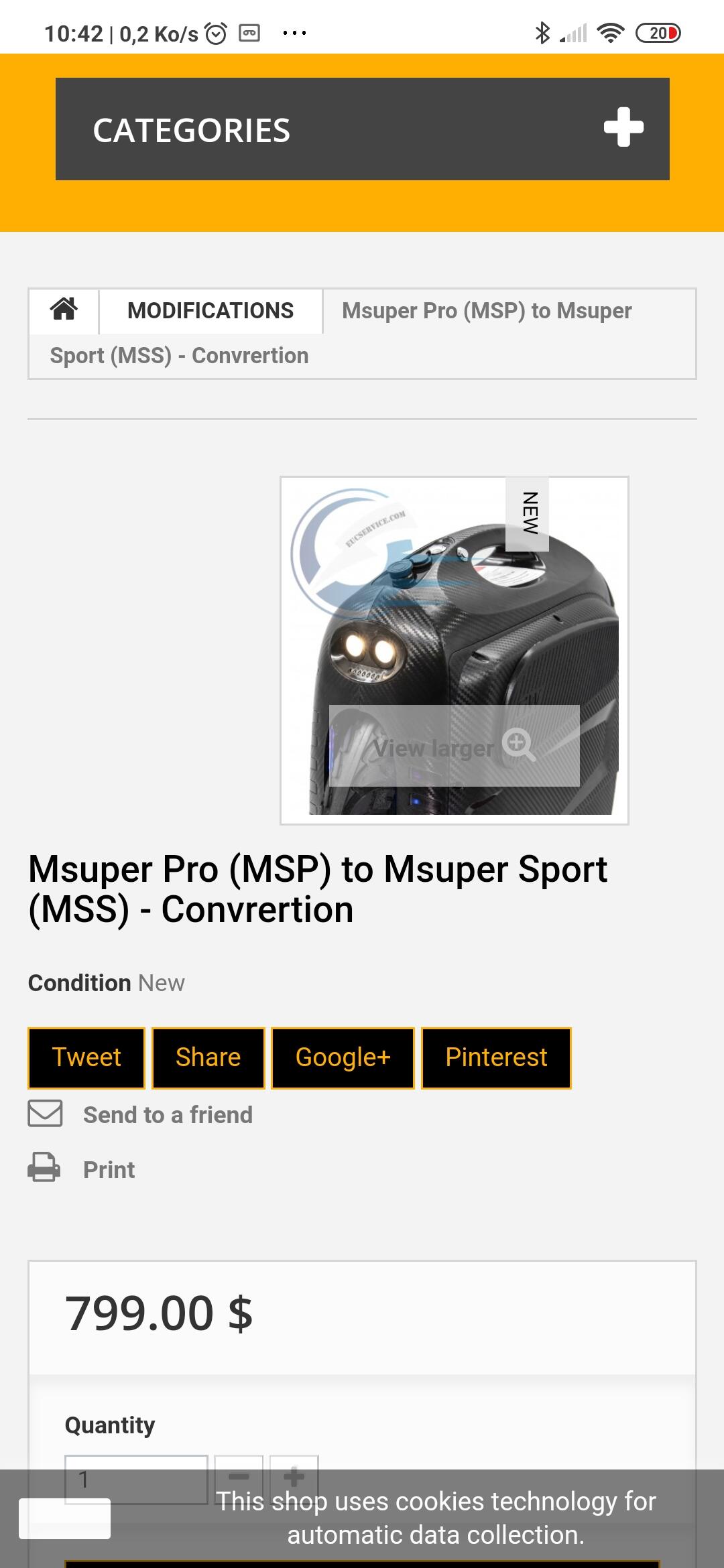Share the product on Google+
Viewport: 724px width, 1568px height.
pyautogui.click(x=343, y=1057)
